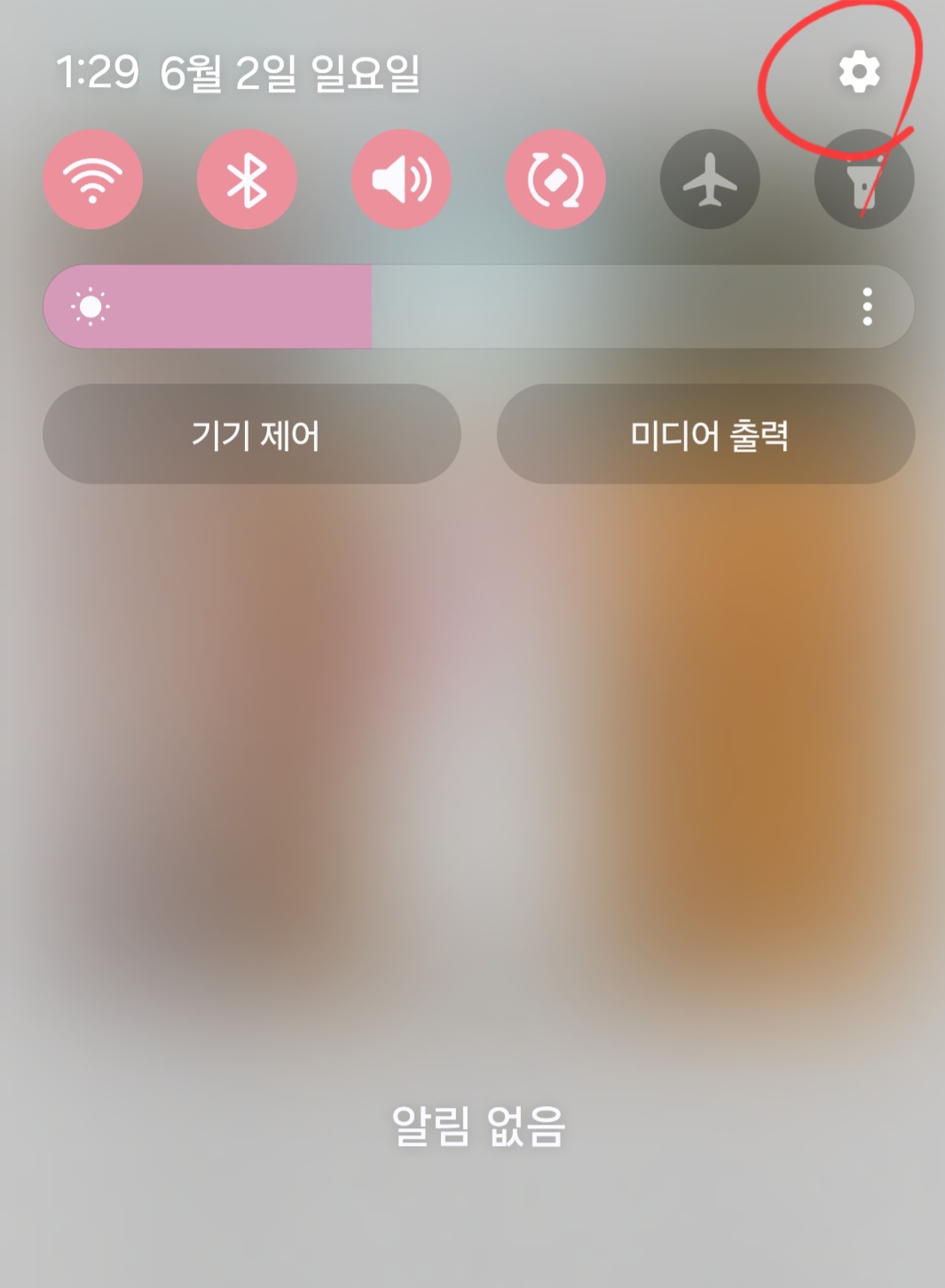Tap the brightness sun icon on the slider
Image resolution: width=945 pixels, height=1288 pixels.
[x=92, y=306]
